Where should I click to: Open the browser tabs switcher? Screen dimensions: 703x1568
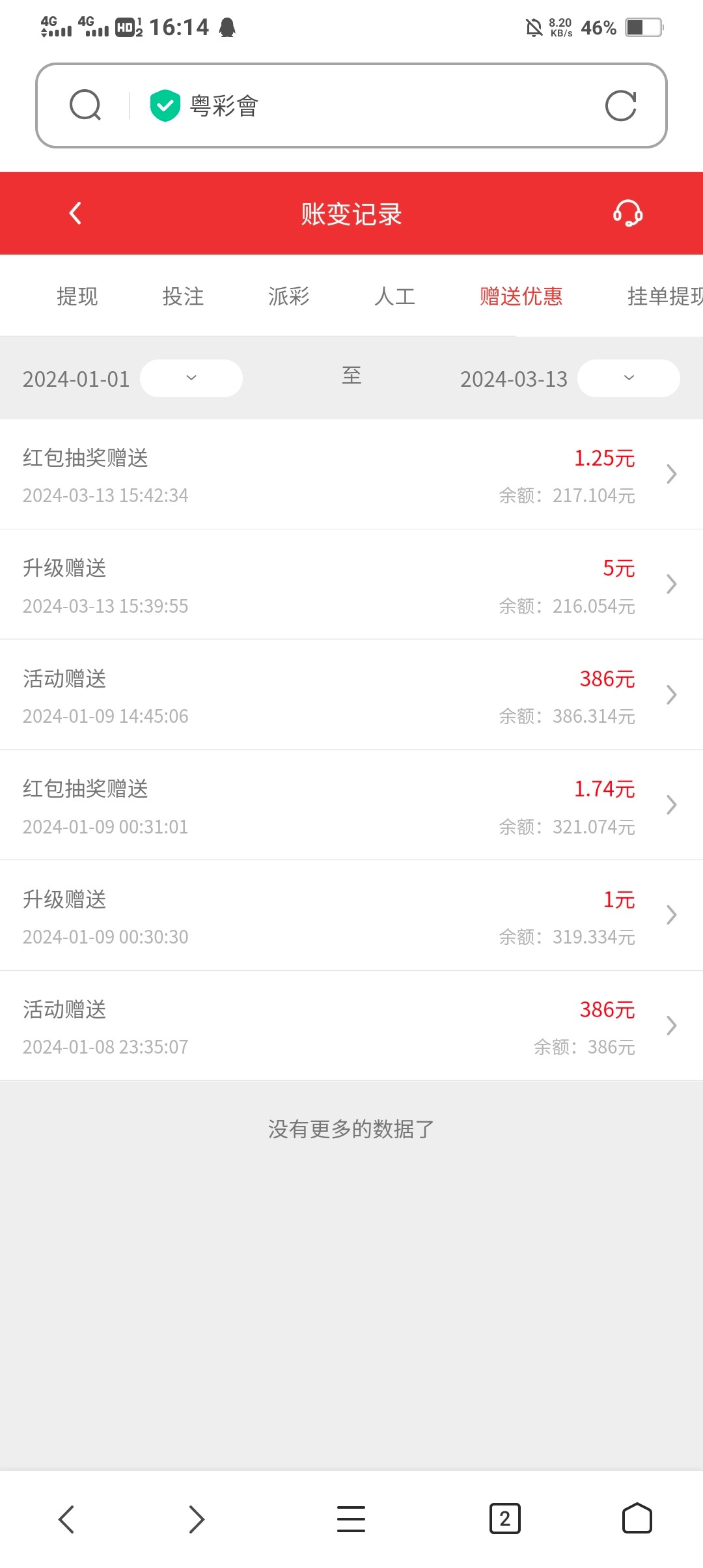pos(504,1519)
